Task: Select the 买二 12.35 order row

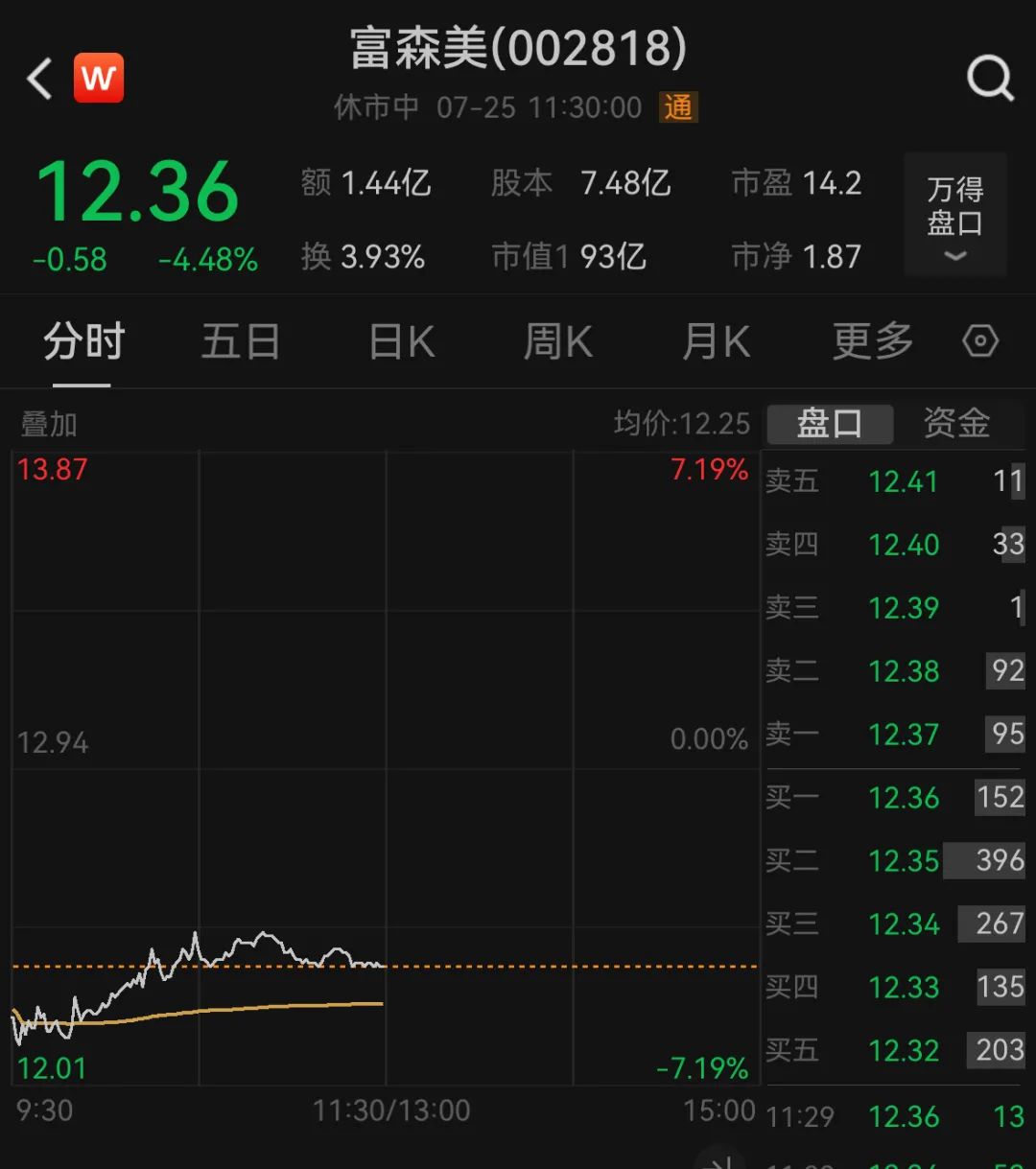Action: tap(895, 861)
